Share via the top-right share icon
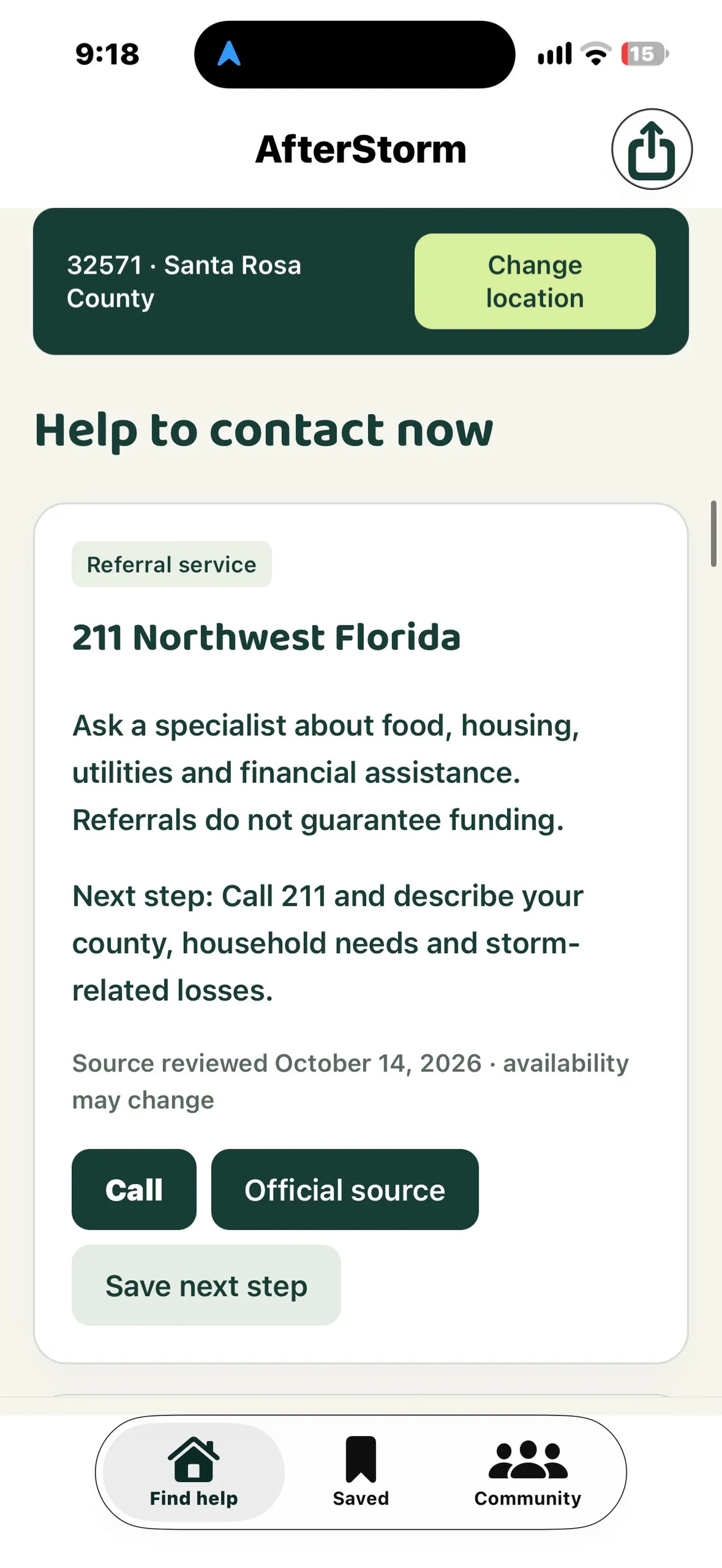The height and width of the screenshot is (1568, 722). (651, 149)
